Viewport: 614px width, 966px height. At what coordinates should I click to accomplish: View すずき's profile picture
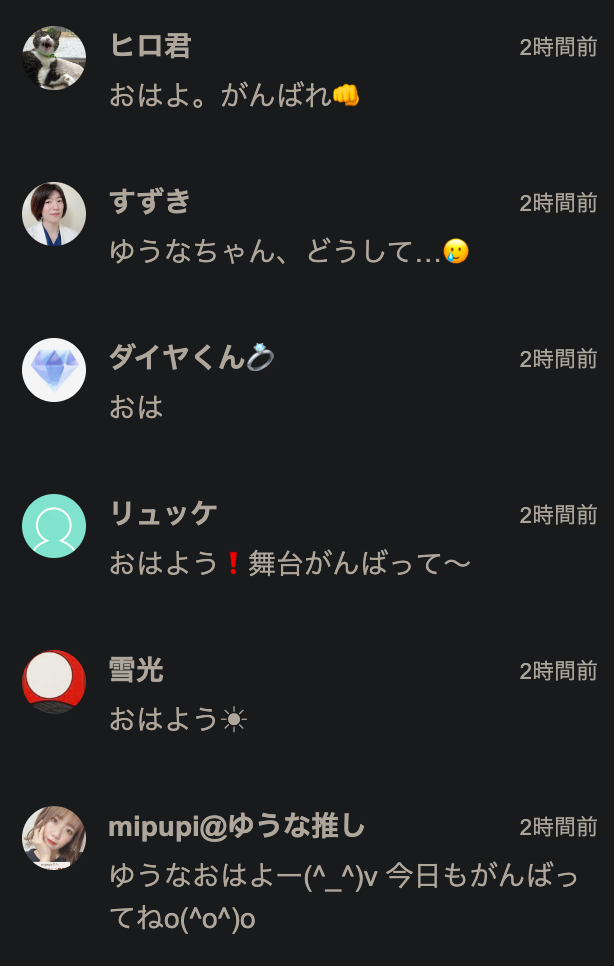[54, 214]
